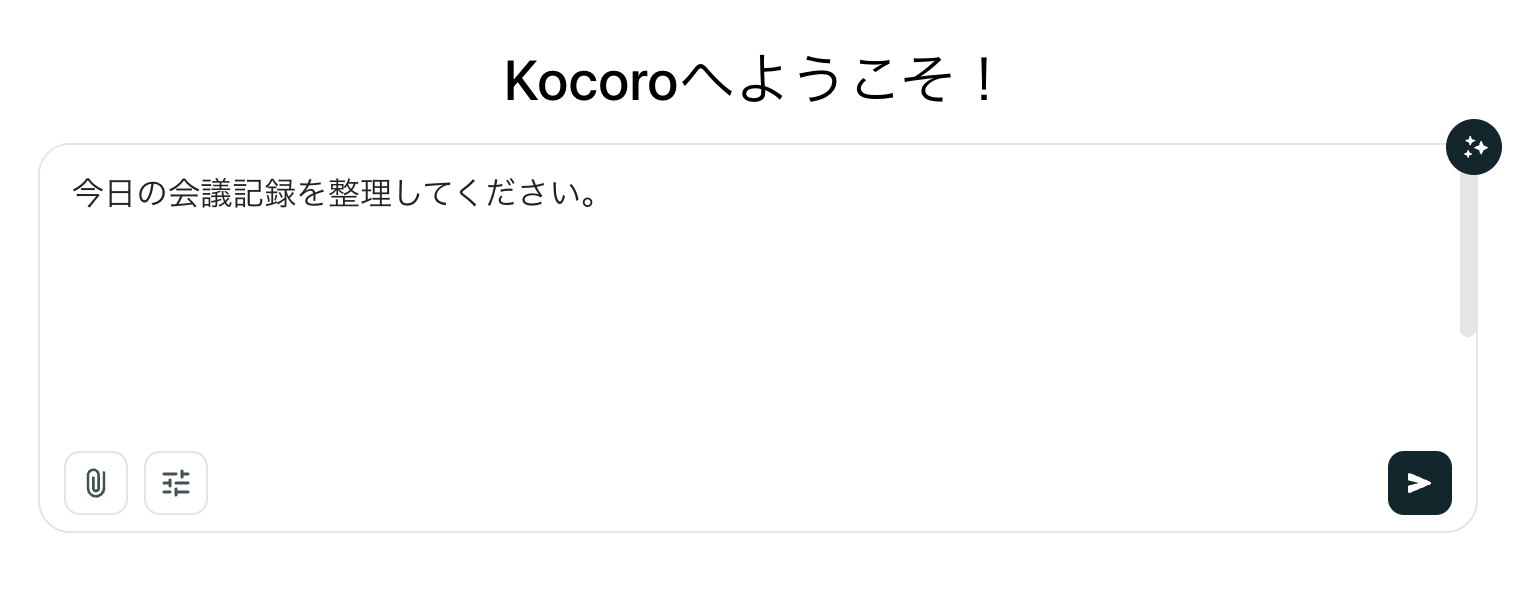The image size is (1538, 592).
Task: Tap the paperclip attach file icon
Action: [x=96, y=483]
